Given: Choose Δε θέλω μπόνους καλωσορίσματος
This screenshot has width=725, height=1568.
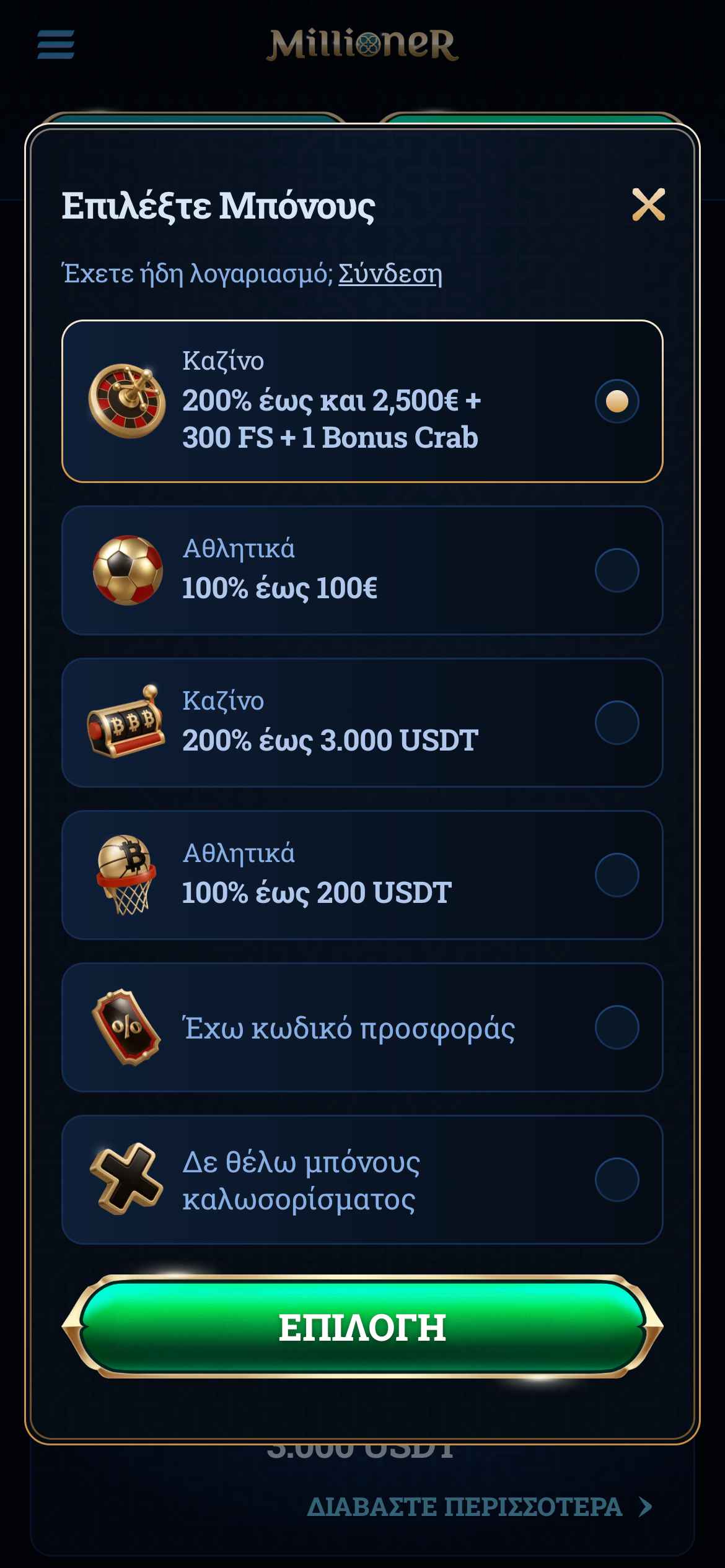Looking at the screenshot, I should point(617,1180).
